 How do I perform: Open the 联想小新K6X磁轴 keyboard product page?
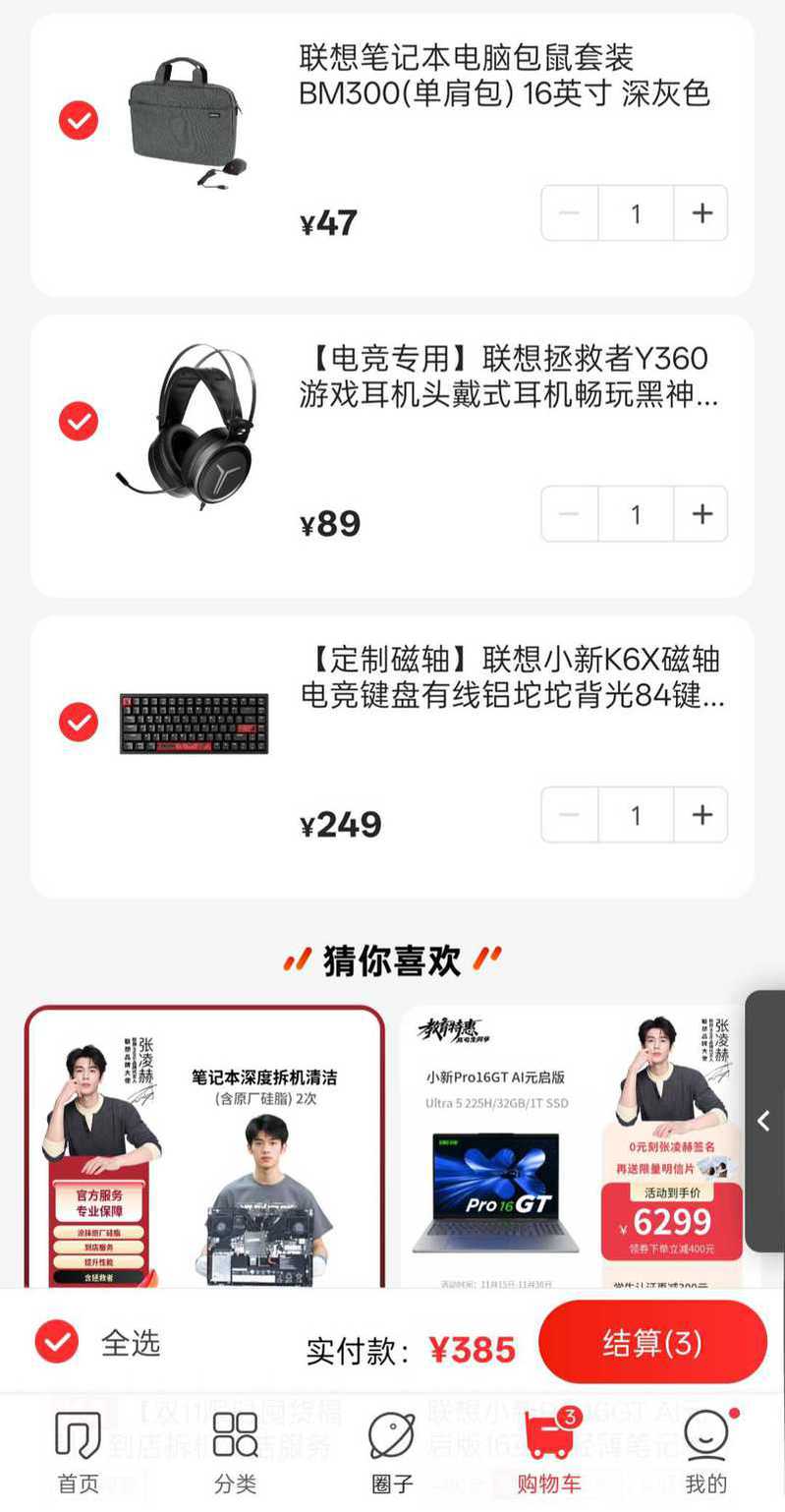(511, 677)
